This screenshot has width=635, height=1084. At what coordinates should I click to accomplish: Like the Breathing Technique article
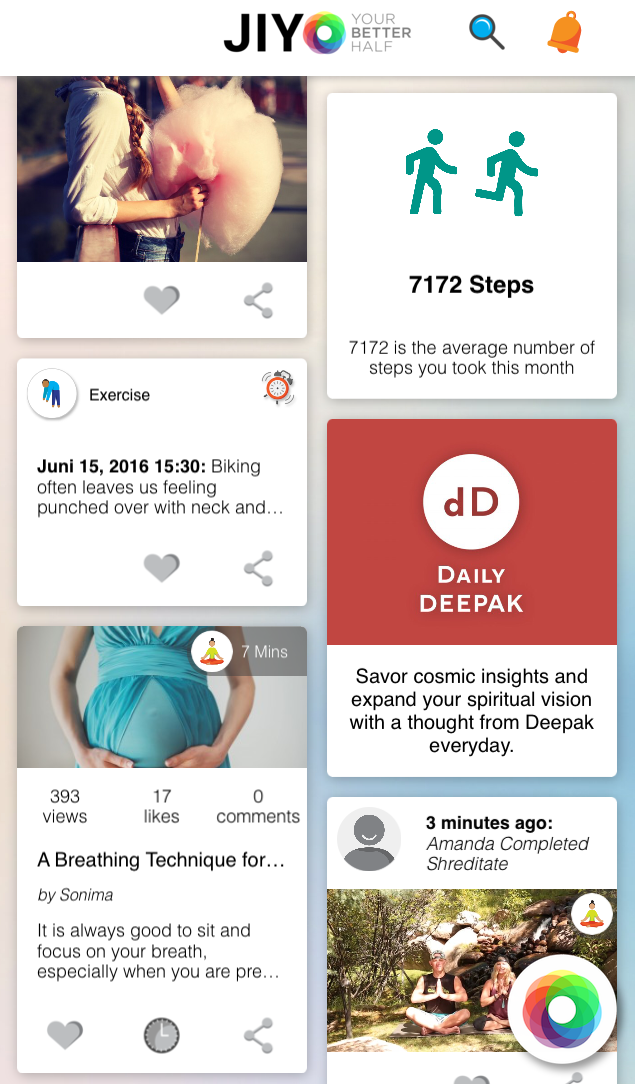pyautogui.click(x=65, y=1035)
